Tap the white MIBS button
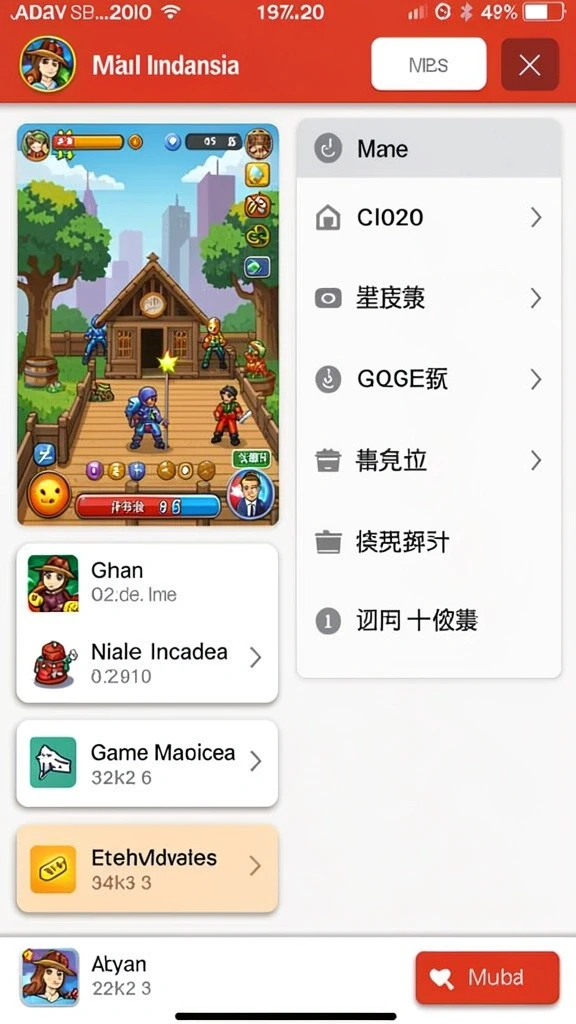Screen dimensions: 576x1024 click(x=428, y=64)
